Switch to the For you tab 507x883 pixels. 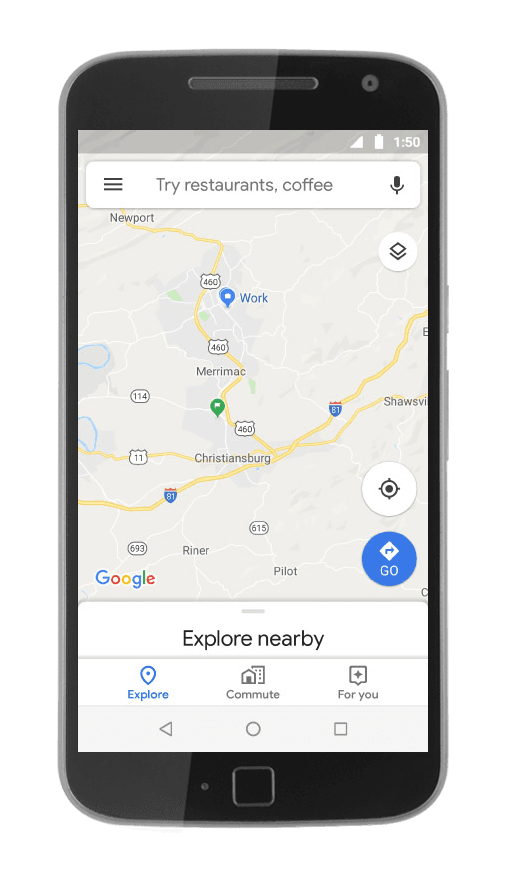click(358, 683)
